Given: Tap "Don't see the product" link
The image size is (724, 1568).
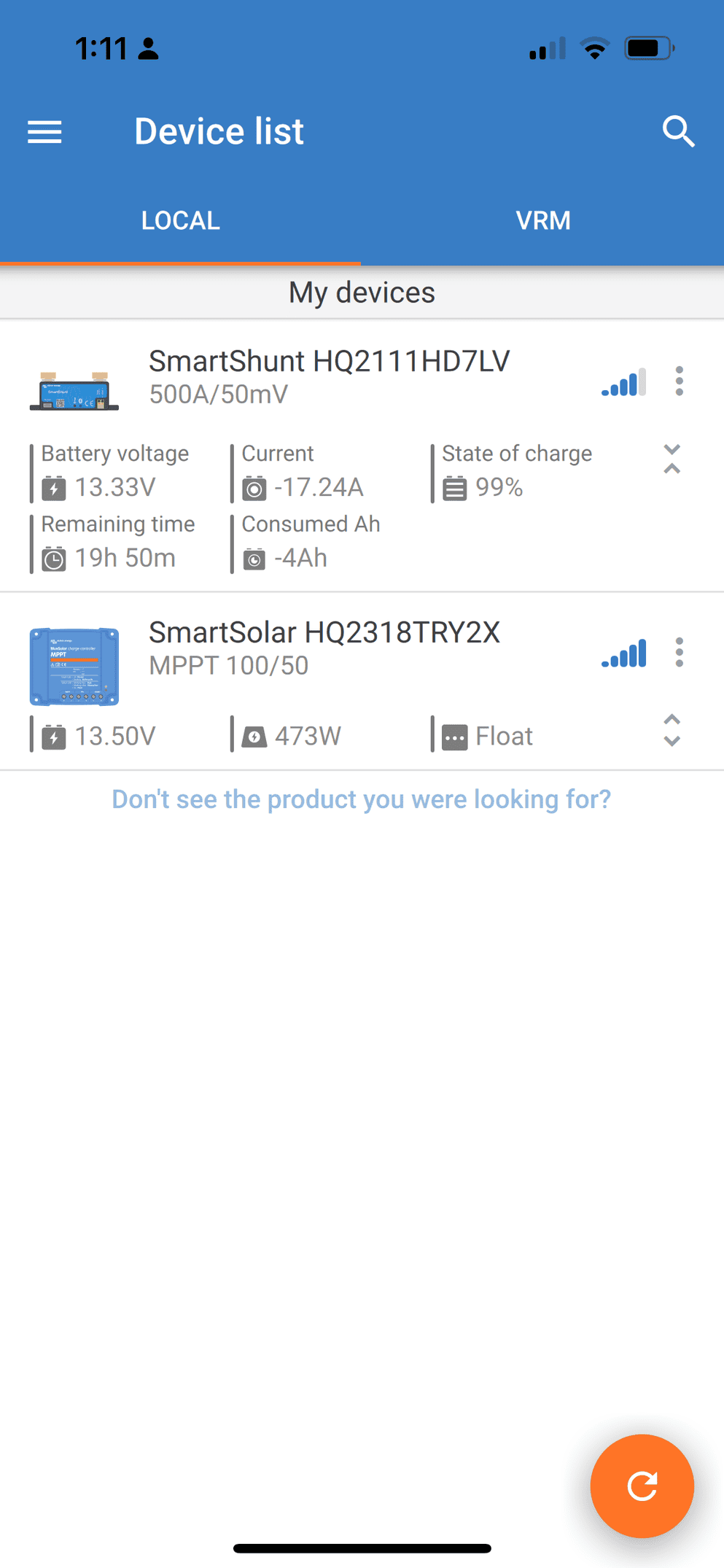Looking at the screenshot, I should (x=361, y=799).
